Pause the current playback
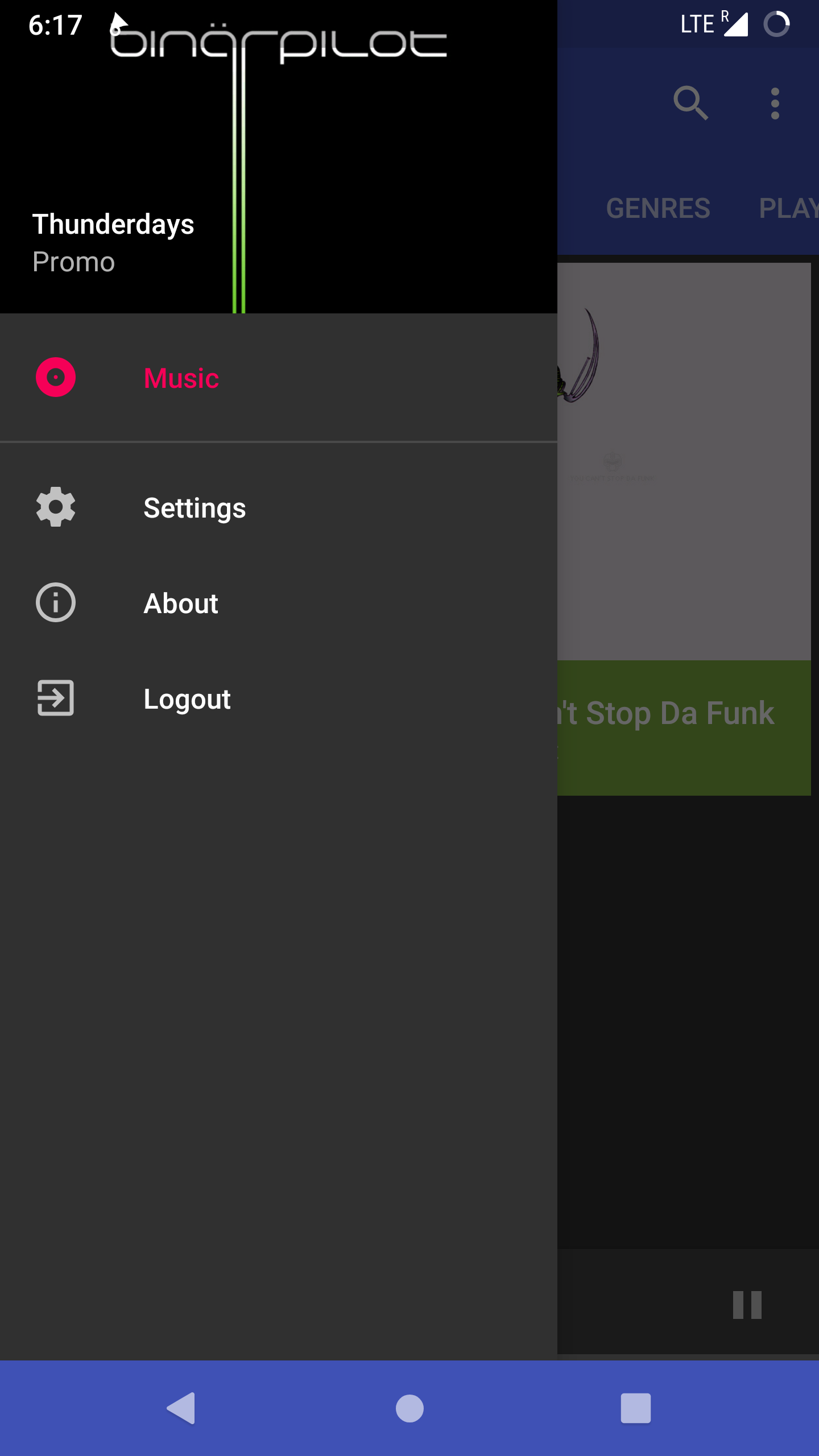The height and width of the screenshot is (1456, 819). pyautogui.click(x=747, y=1305)
